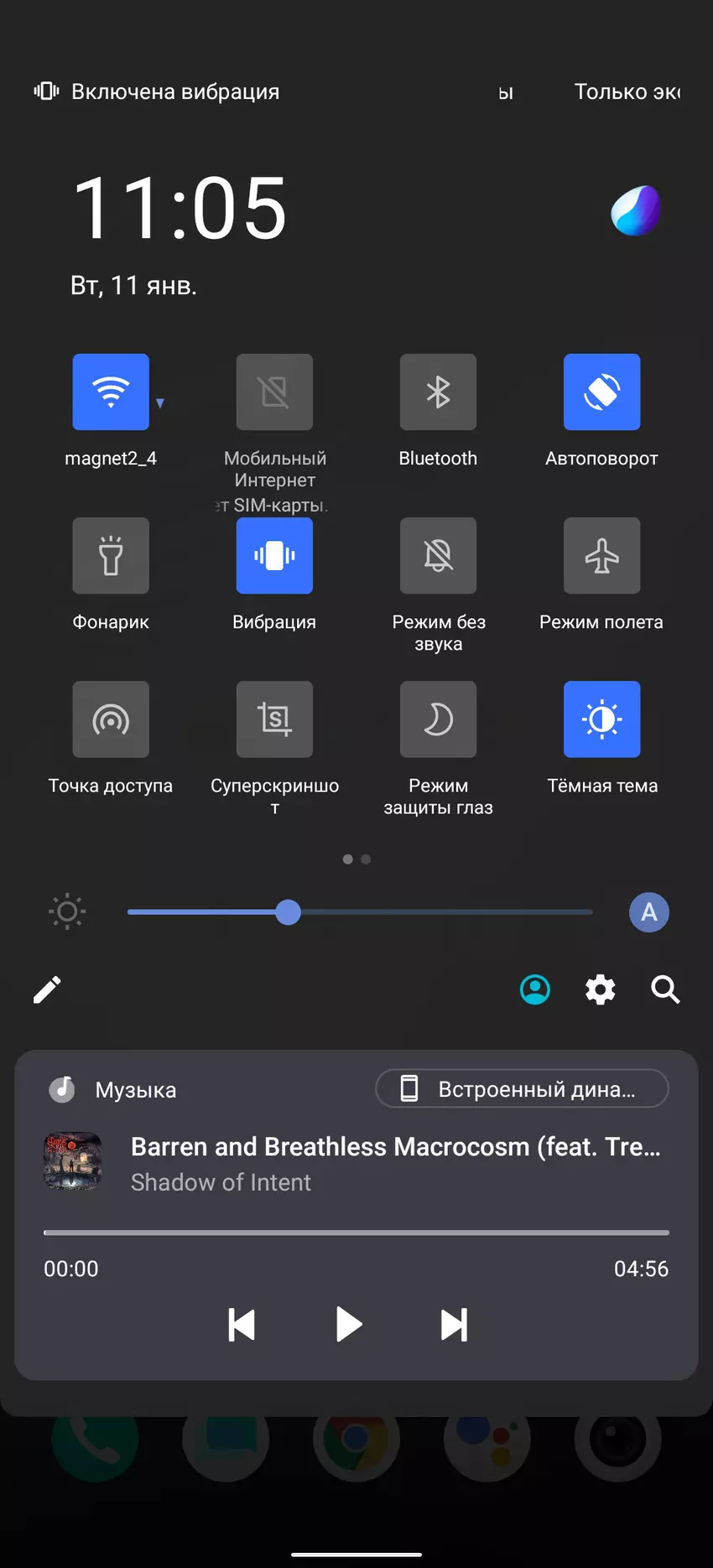Disable Автоповорот auto-rotate tile

click(x=601, y=392)
